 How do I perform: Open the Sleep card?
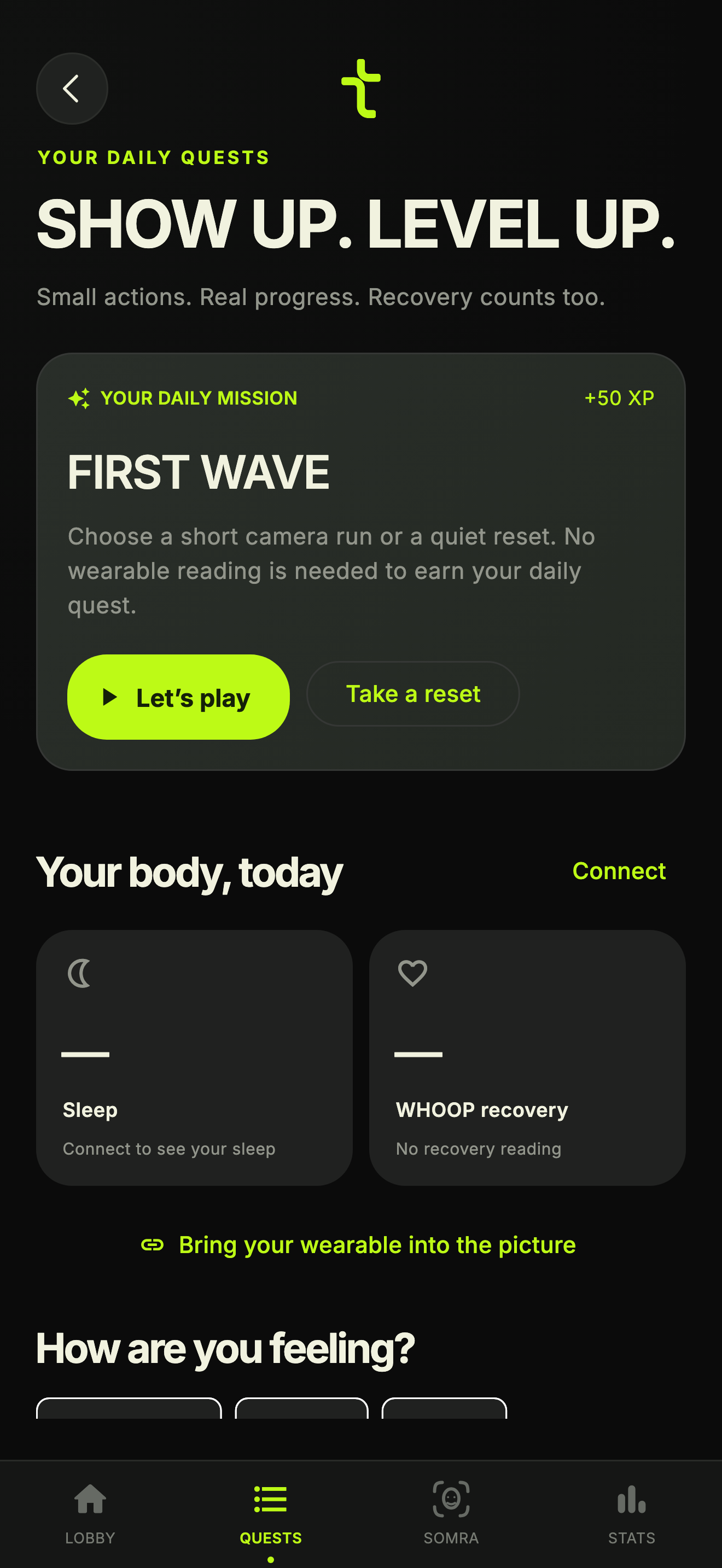(194, 1057)
